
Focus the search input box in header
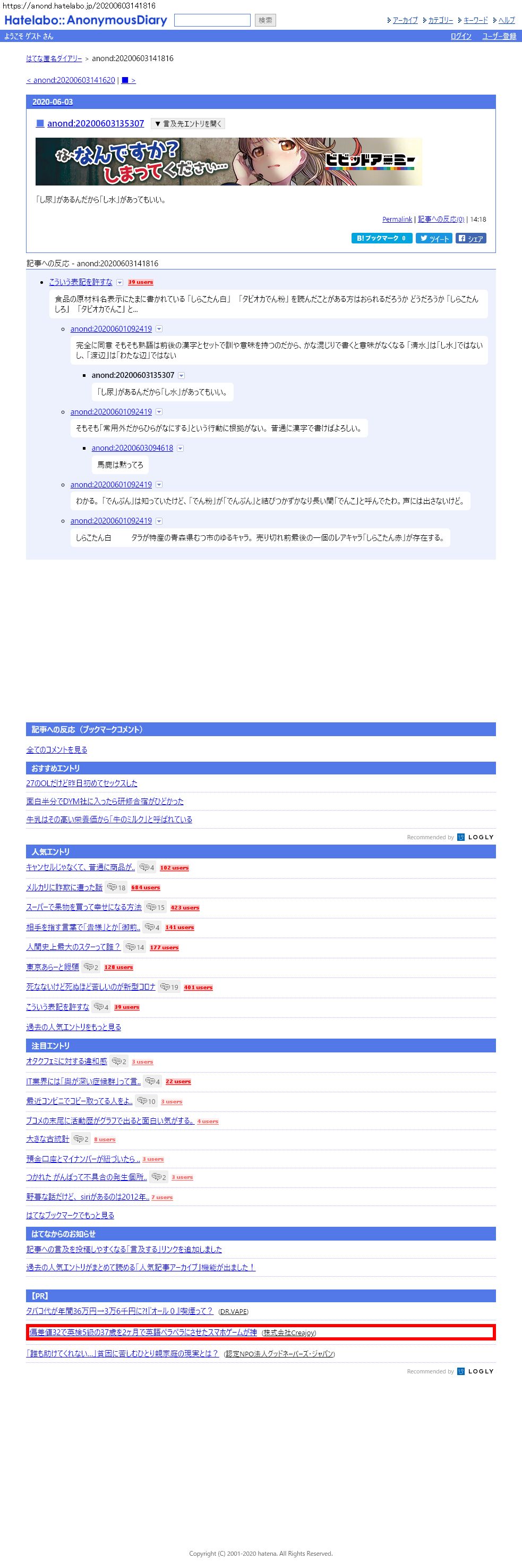click(x=212, y=20)
